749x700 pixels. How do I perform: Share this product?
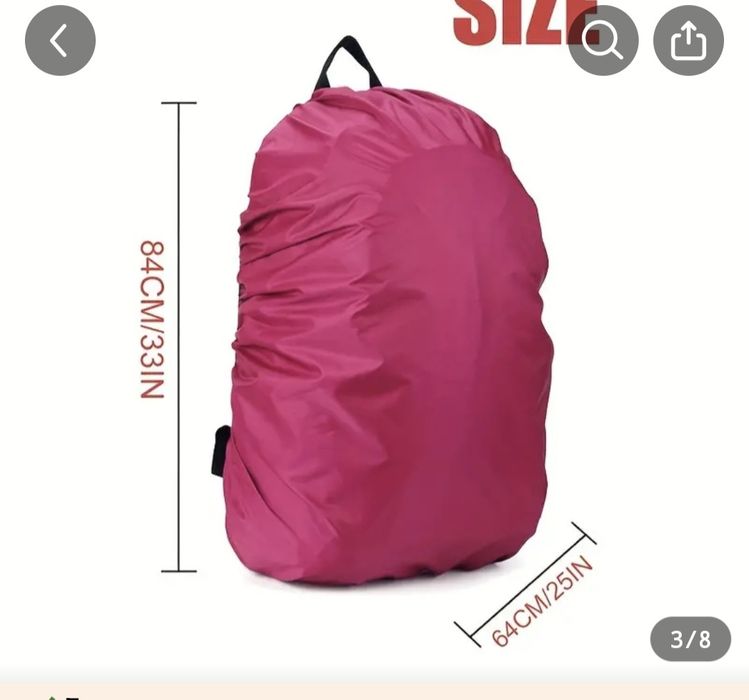coord(688,41)
